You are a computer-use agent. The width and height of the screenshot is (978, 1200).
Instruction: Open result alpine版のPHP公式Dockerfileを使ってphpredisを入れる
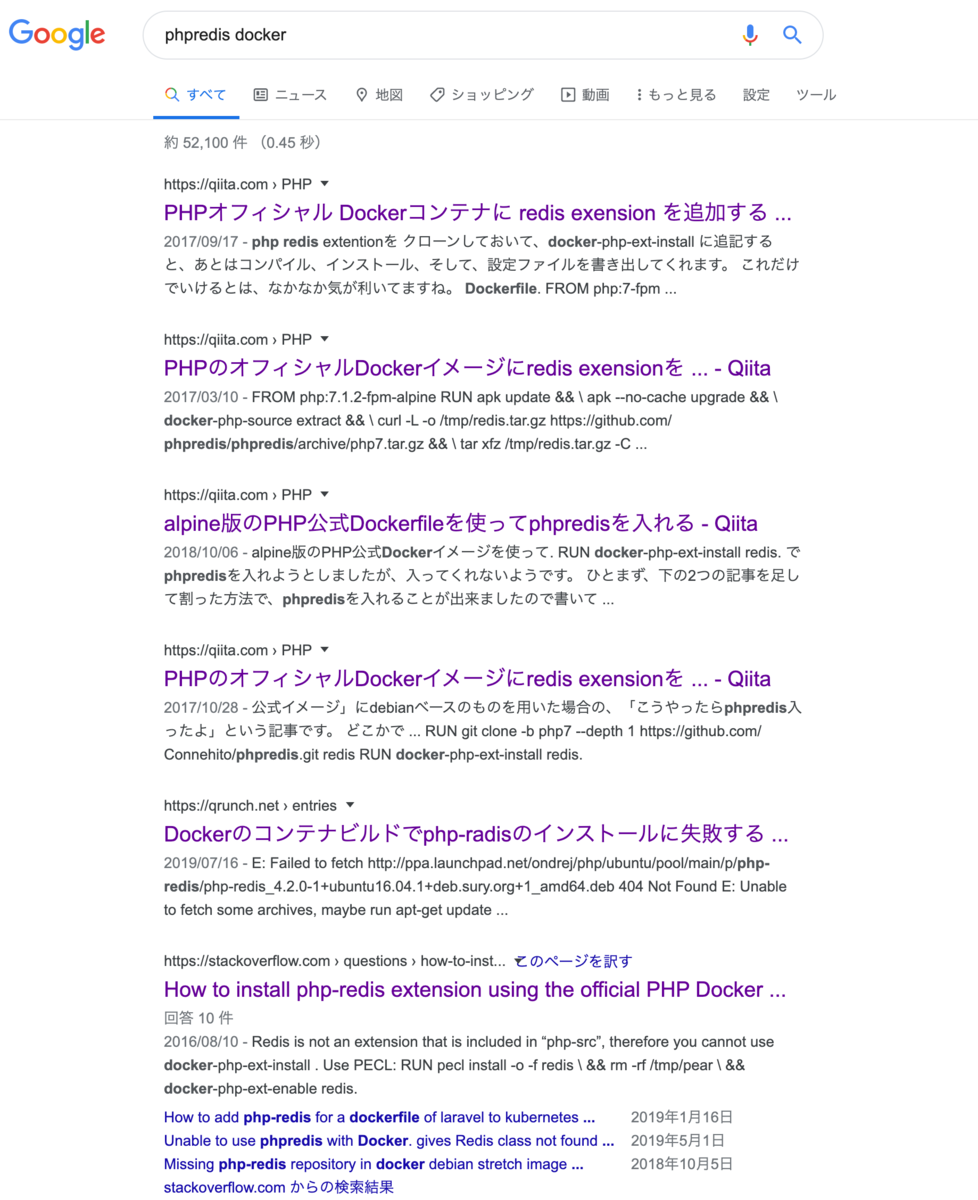[460, 523]
